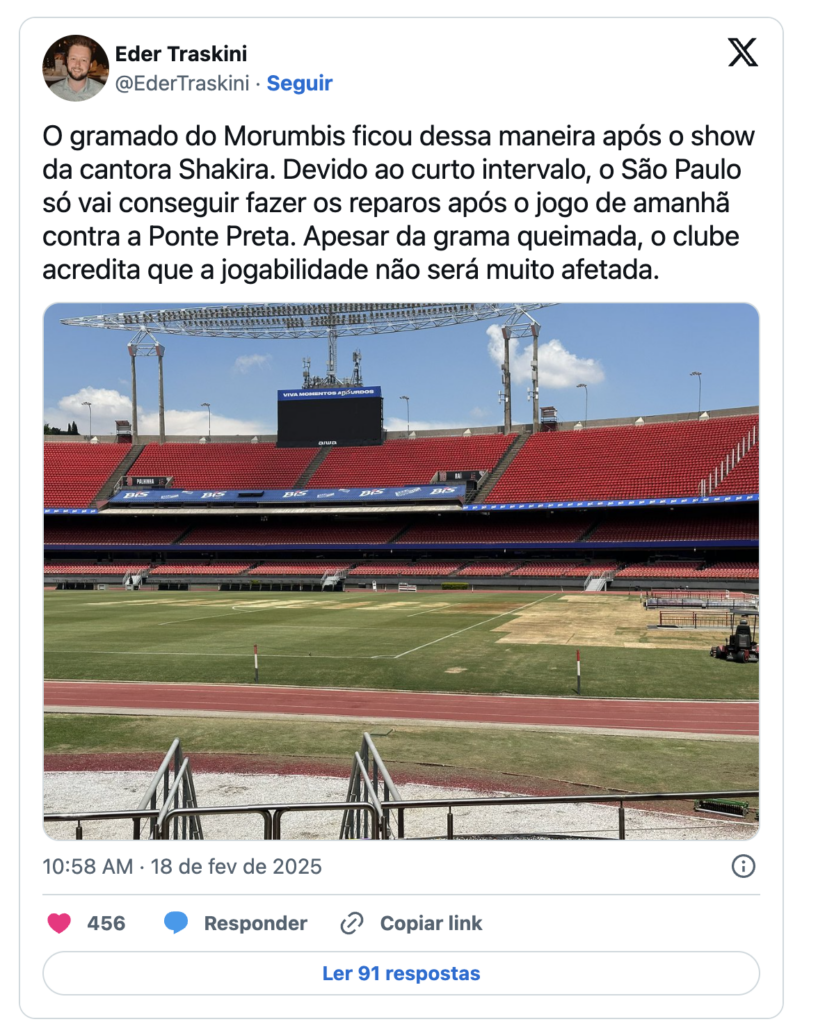Open the Eder Traskini name link
This screenshot has width=818, height=1024.
181,54
